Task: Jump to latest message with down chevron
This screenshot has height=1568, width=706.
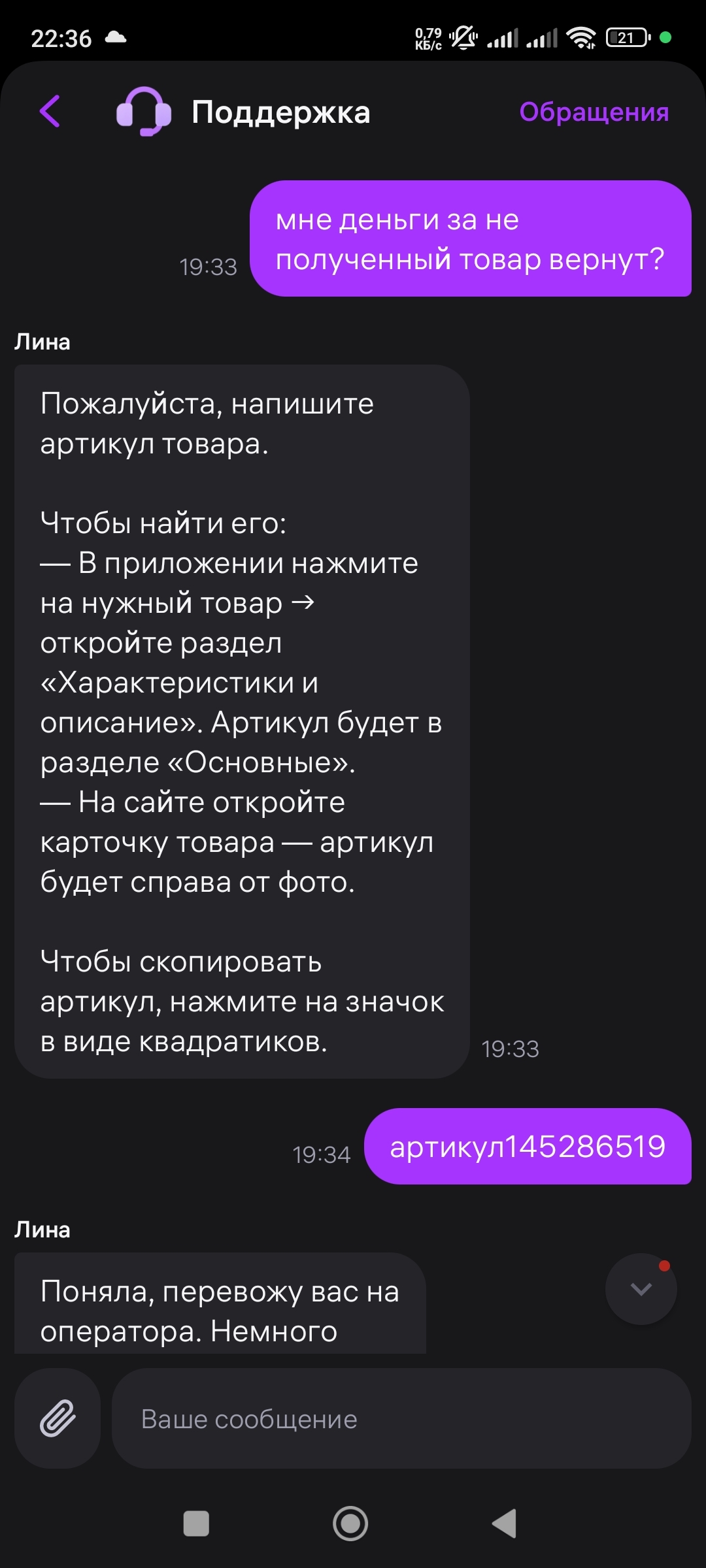Action: point(641,1288)
